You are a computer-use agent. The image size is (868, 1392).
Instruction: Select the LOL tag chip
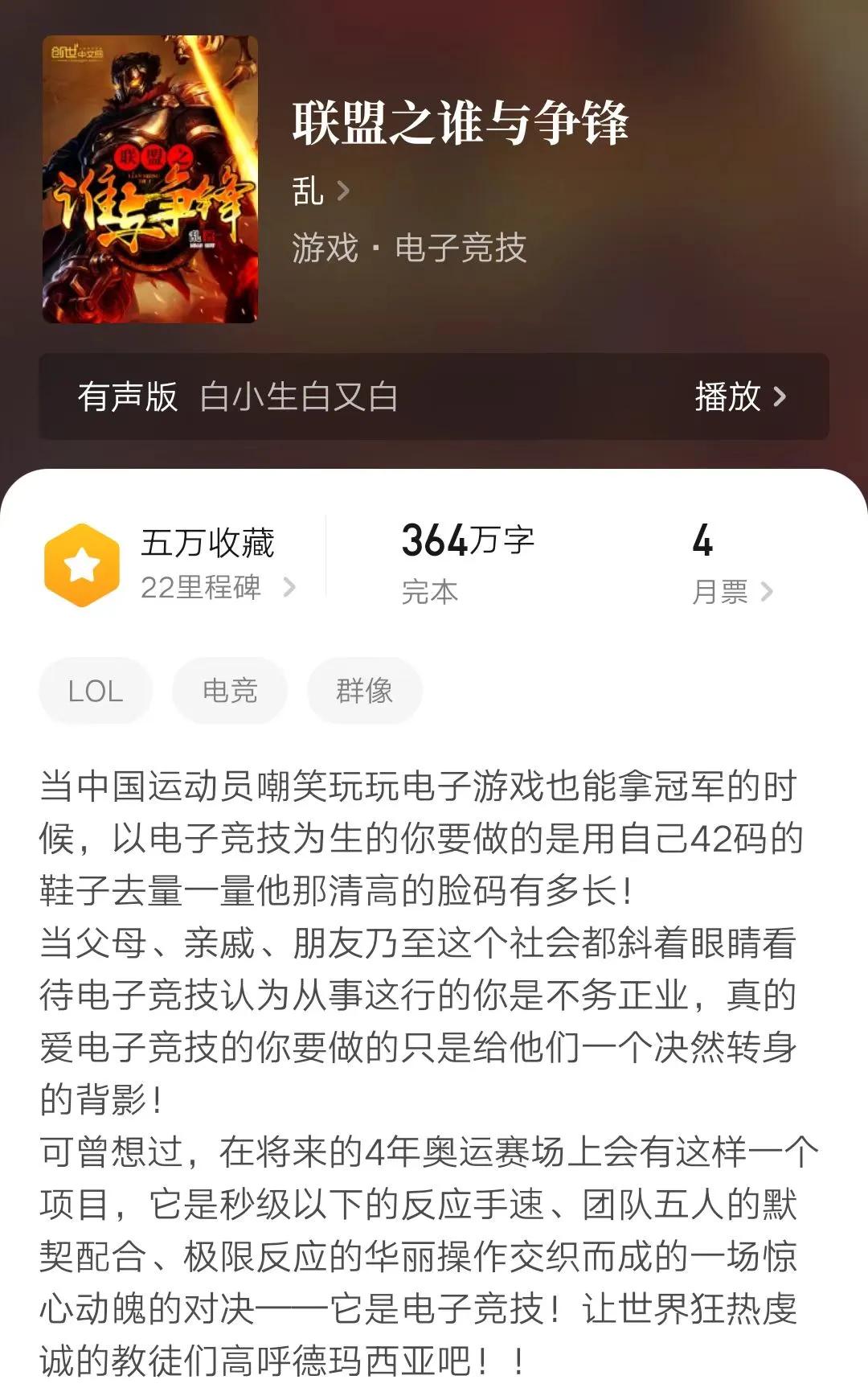coord(96,691)
